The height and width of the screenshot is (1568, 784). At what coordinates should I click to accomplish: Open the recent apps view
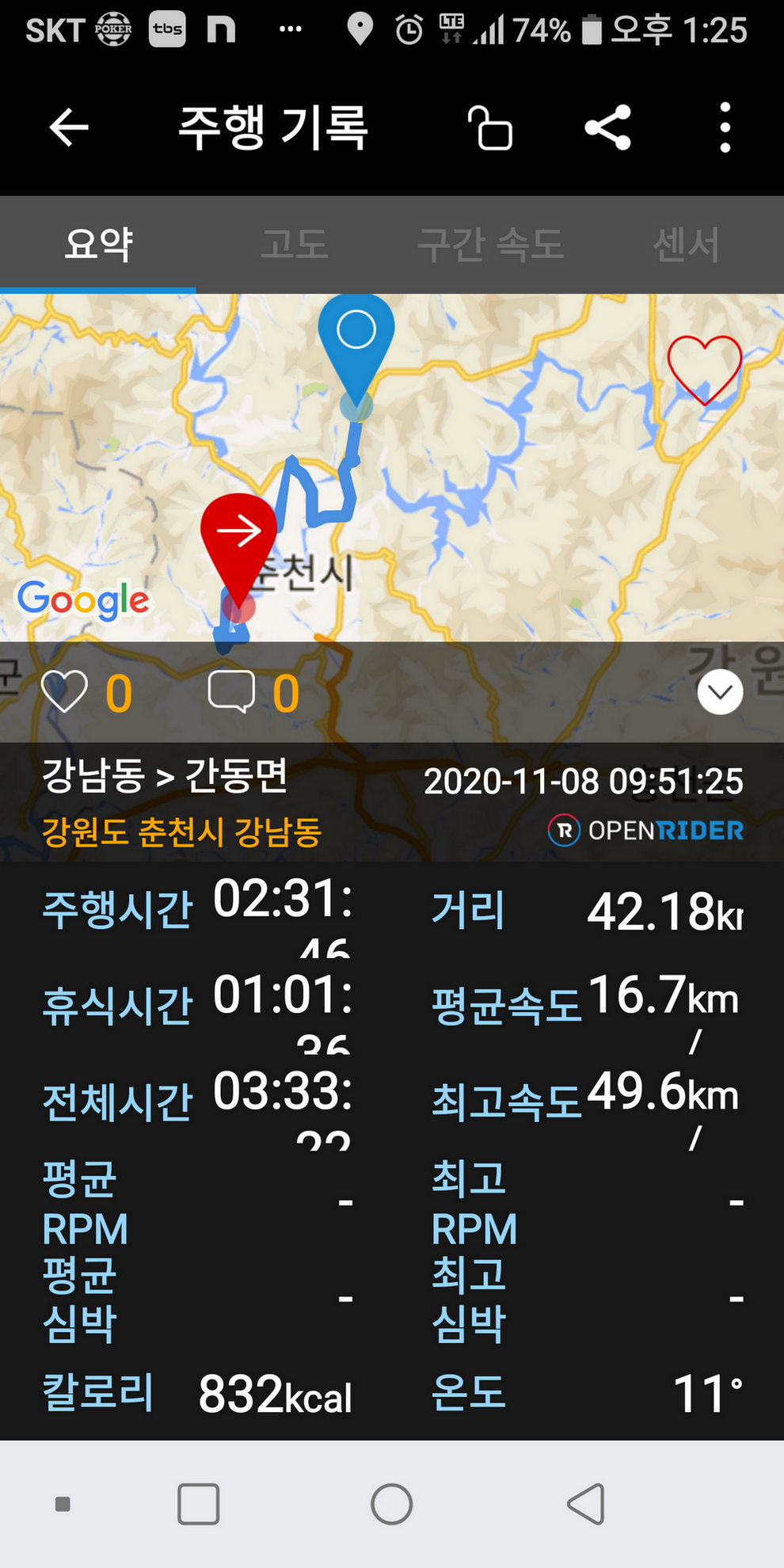198,1504
